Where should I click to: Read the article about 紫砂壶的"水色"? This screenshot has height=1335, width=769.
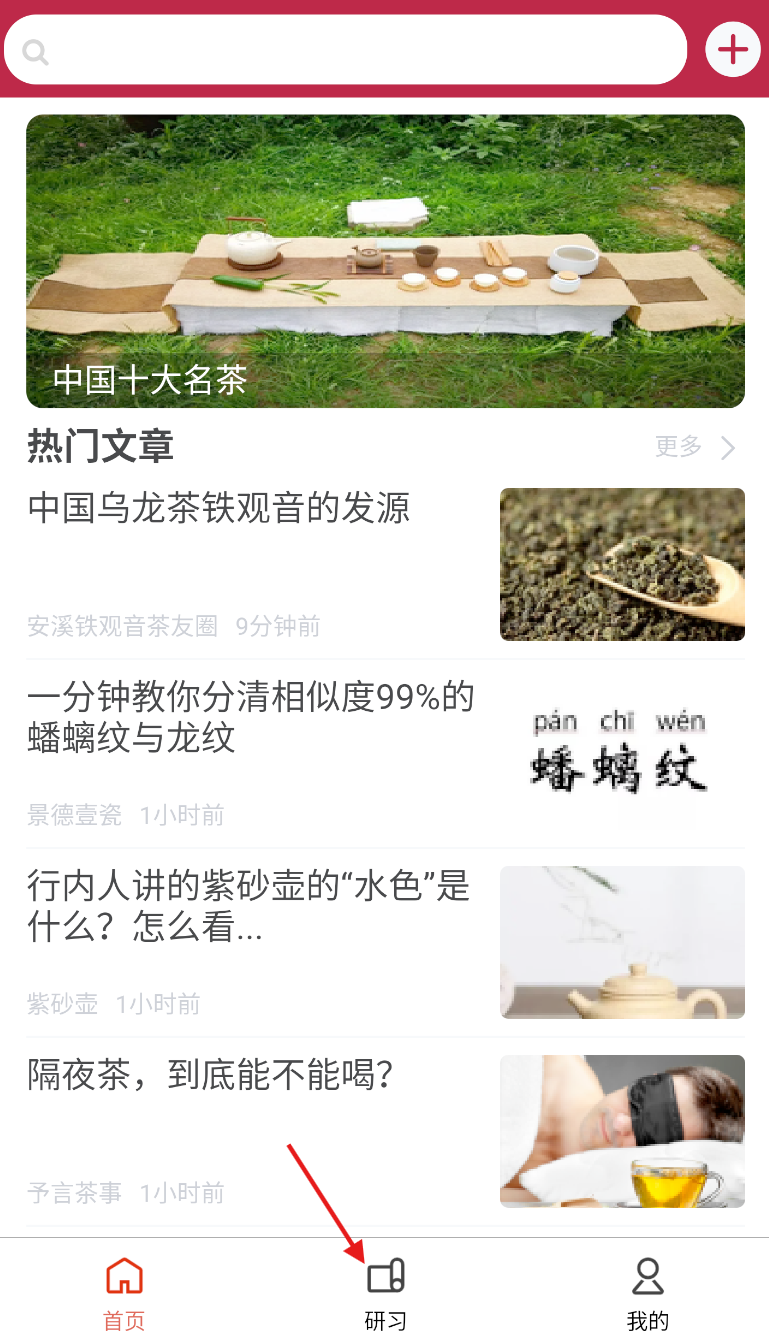click(385, 943)
